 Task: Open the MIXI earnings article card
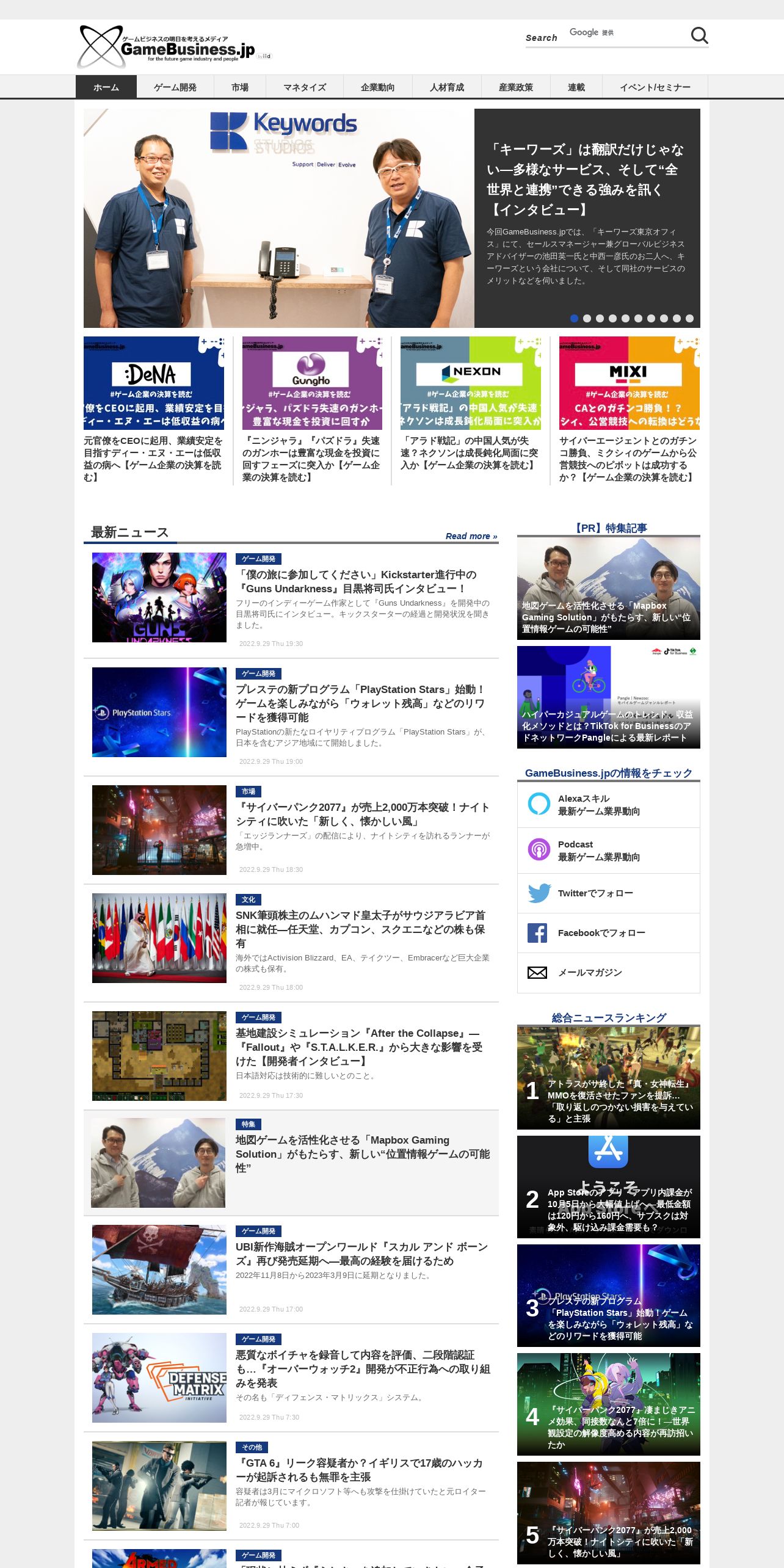pyautogui.click(x=629, y=409)
